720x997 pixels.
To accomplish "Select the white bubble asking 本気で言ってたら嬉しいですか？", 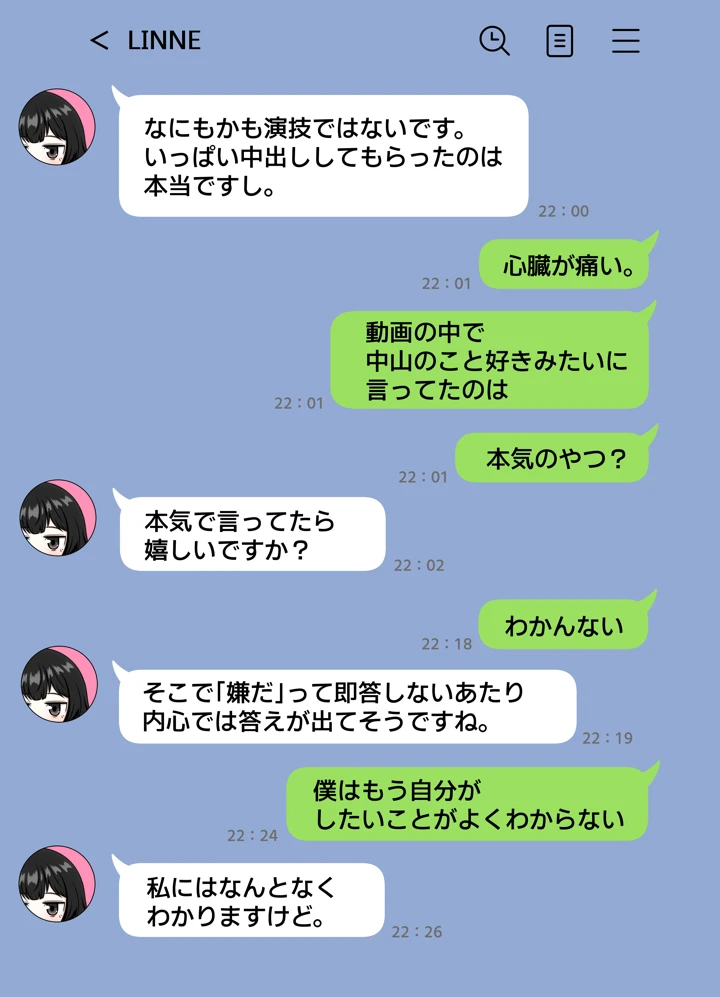I will pos(250,535).
